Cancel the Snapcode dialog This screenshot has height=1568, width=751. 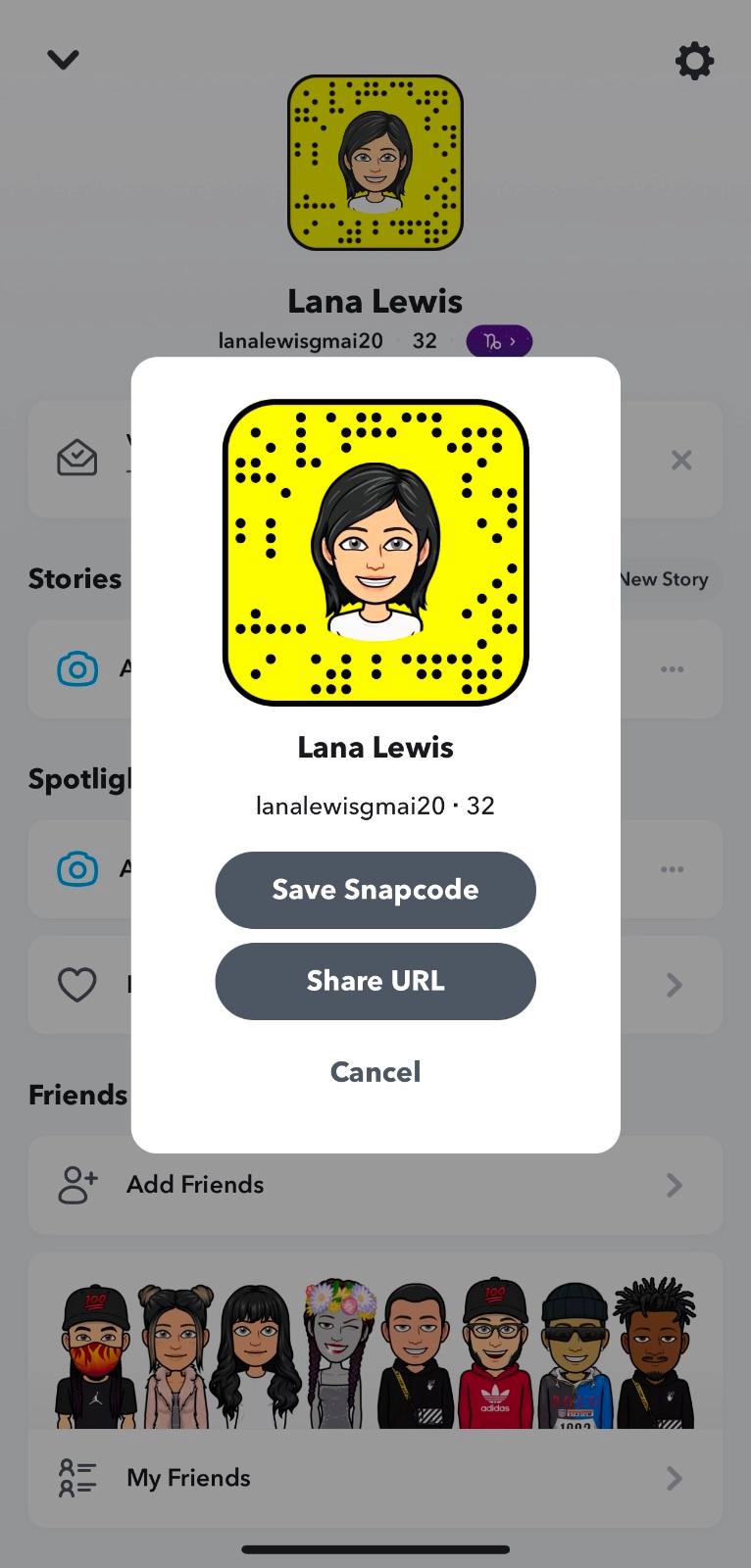click(375, 1071)
